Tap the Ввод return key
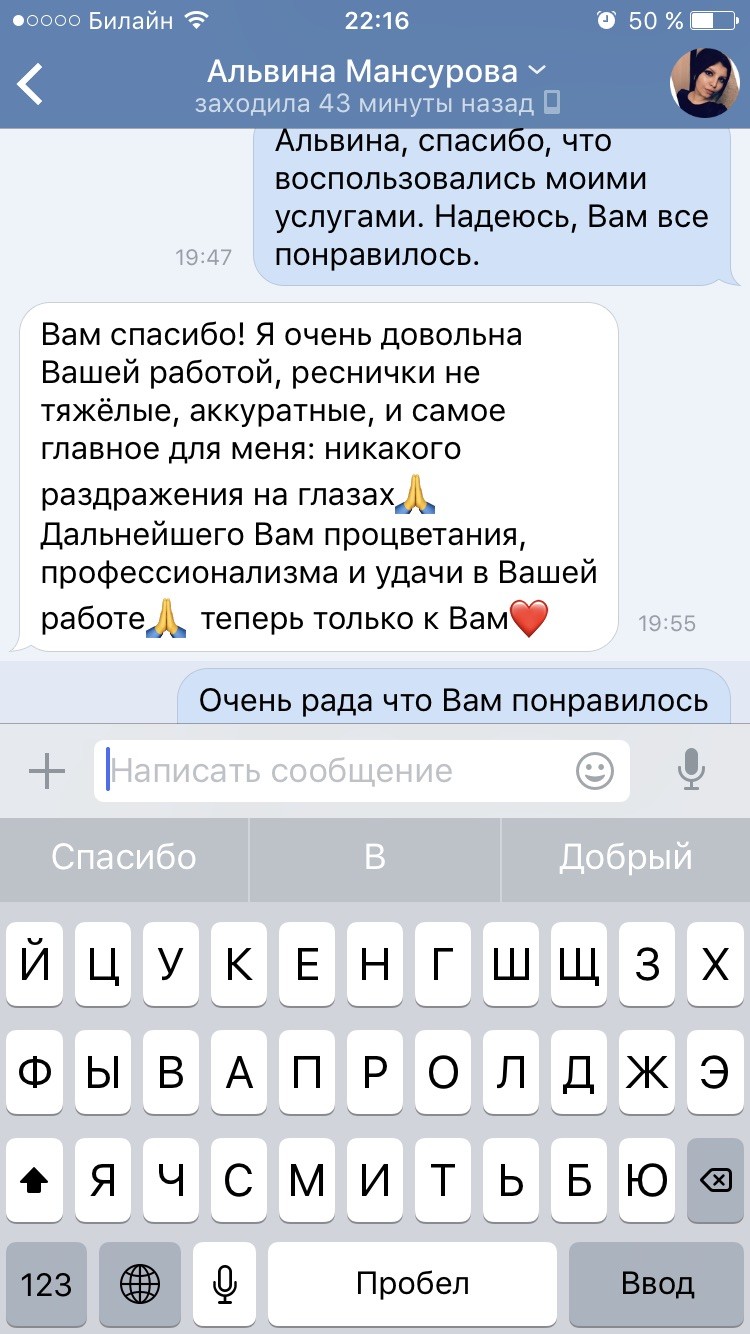This screenshot has width=750, height=1334. click(x=657, y=1283)
